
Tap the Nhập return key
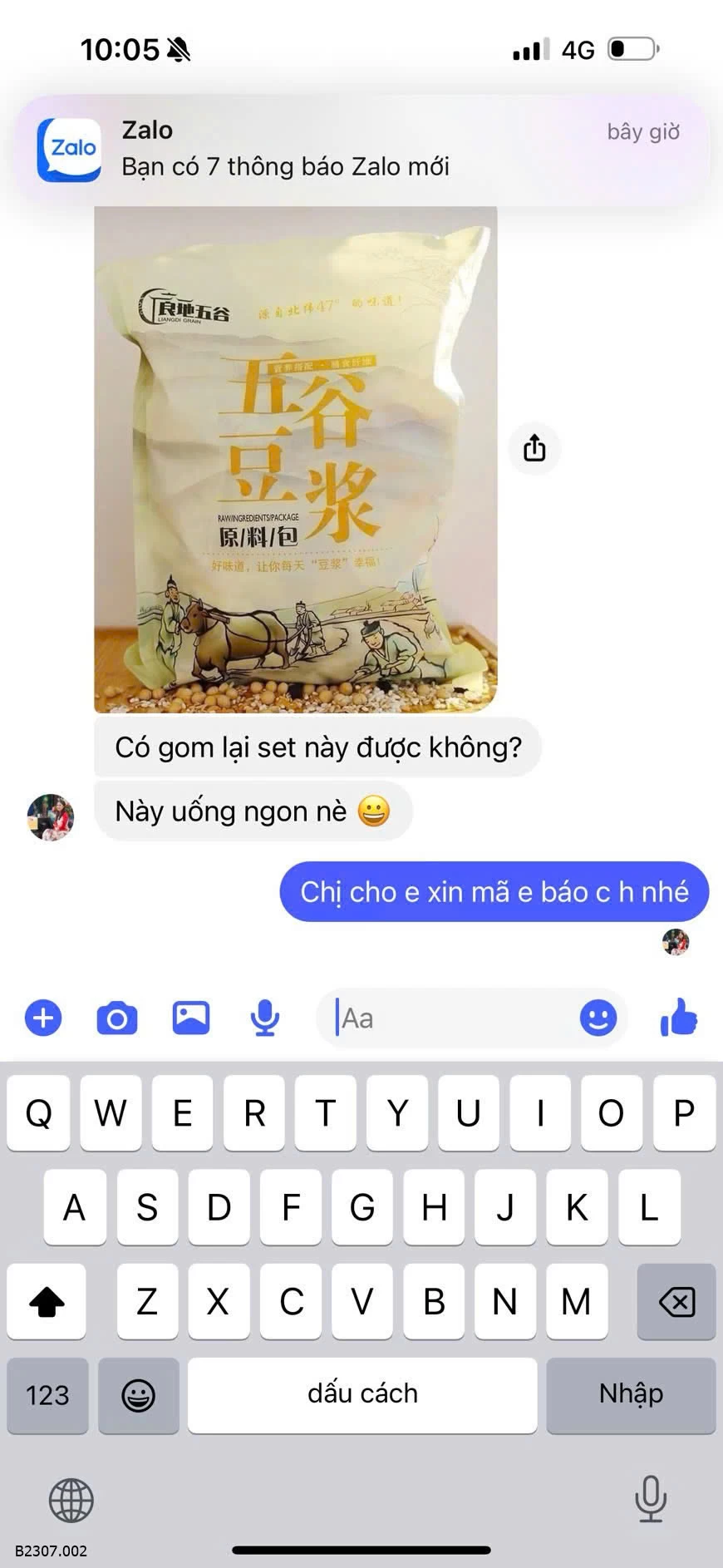click(631, 1395)
